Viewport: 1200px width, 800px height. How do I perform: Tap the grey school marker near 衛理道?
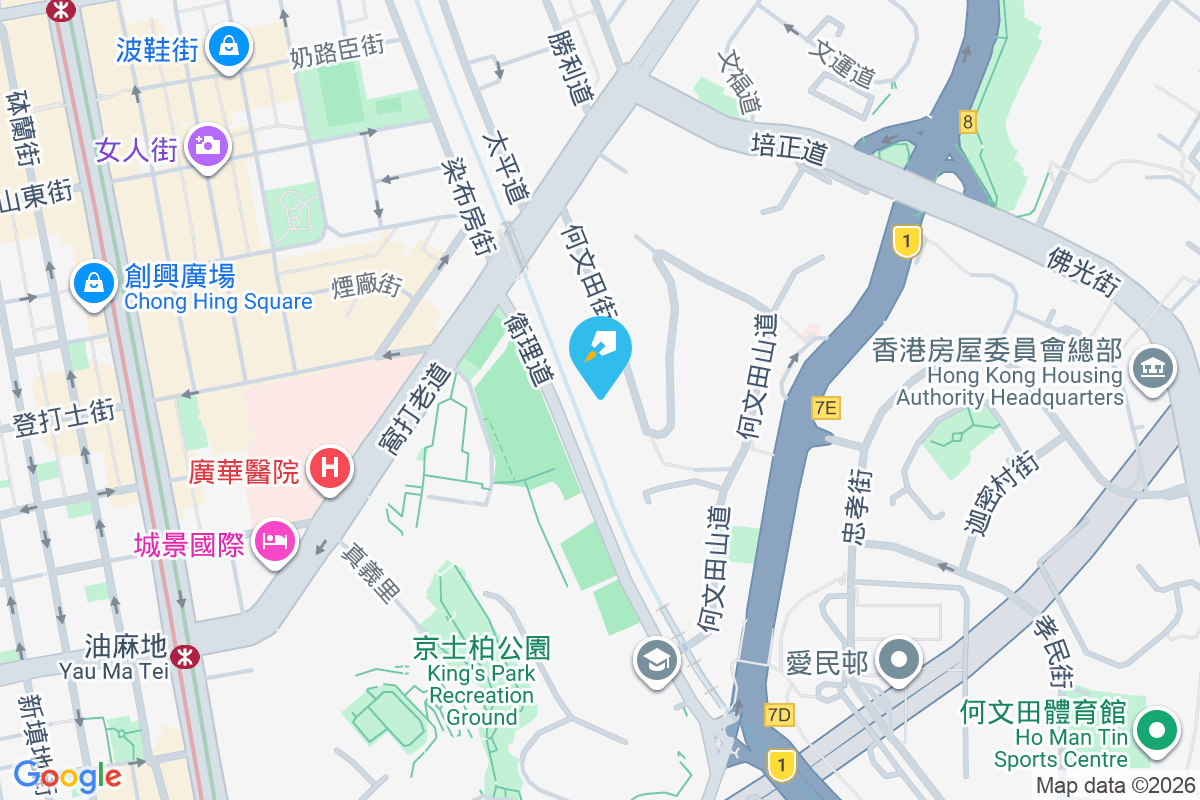pos(657,660)
